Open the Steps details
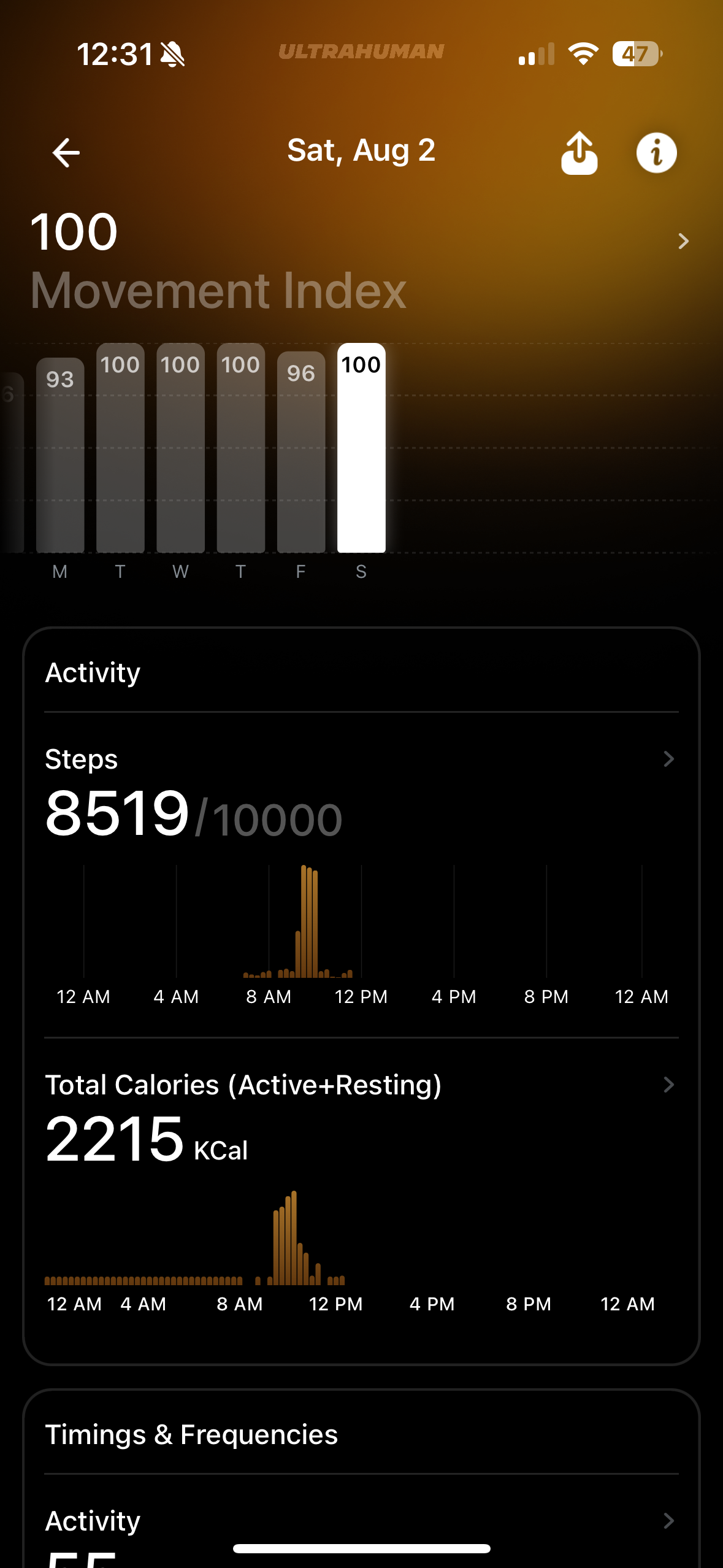 click(x=668, y=759)
